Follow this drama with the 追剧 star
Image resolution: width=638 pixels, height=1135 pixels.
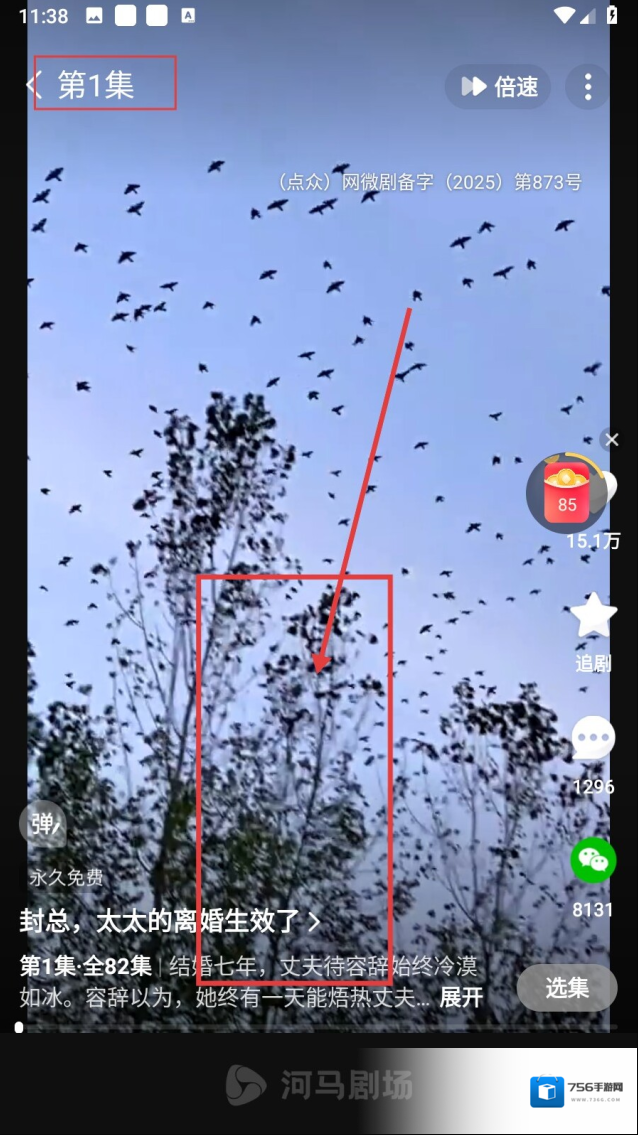click(593, 617)
